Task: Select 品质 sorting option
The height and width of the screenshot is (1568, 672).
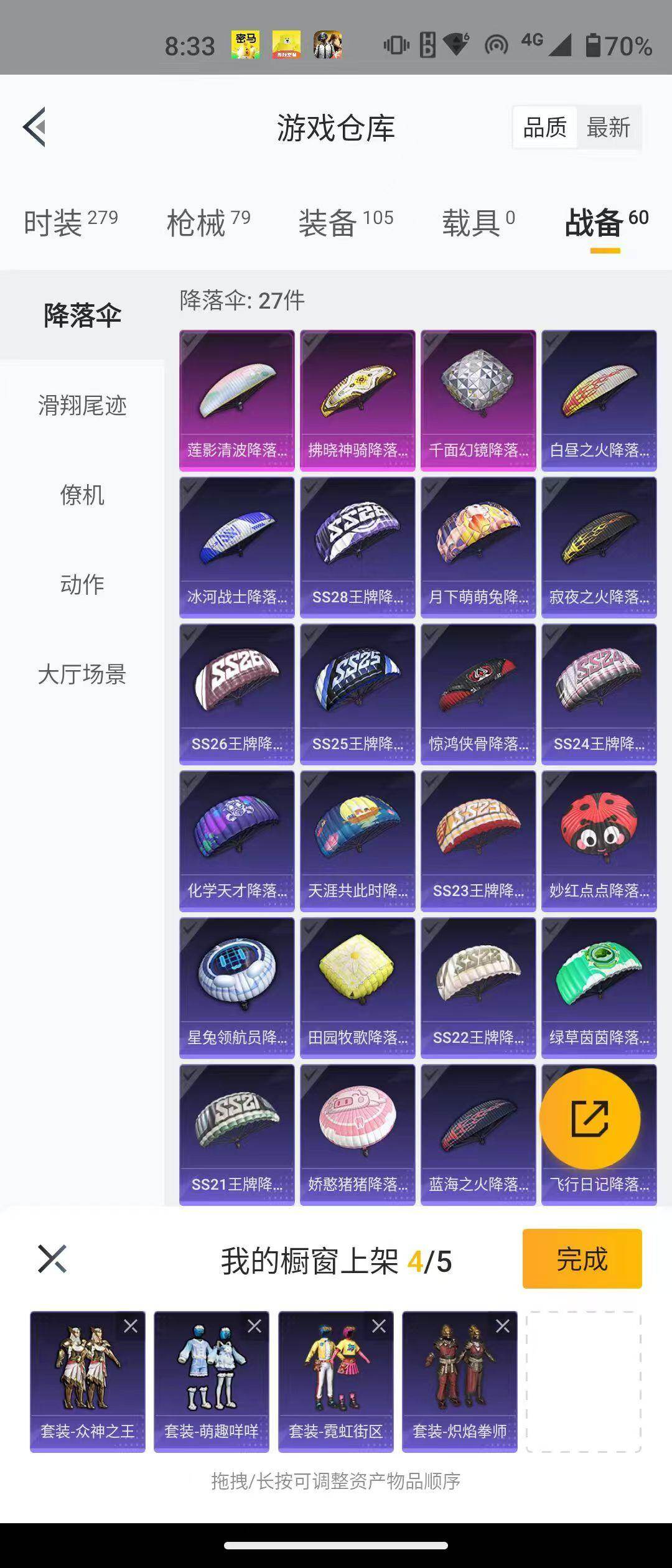Action: (544, 128)
